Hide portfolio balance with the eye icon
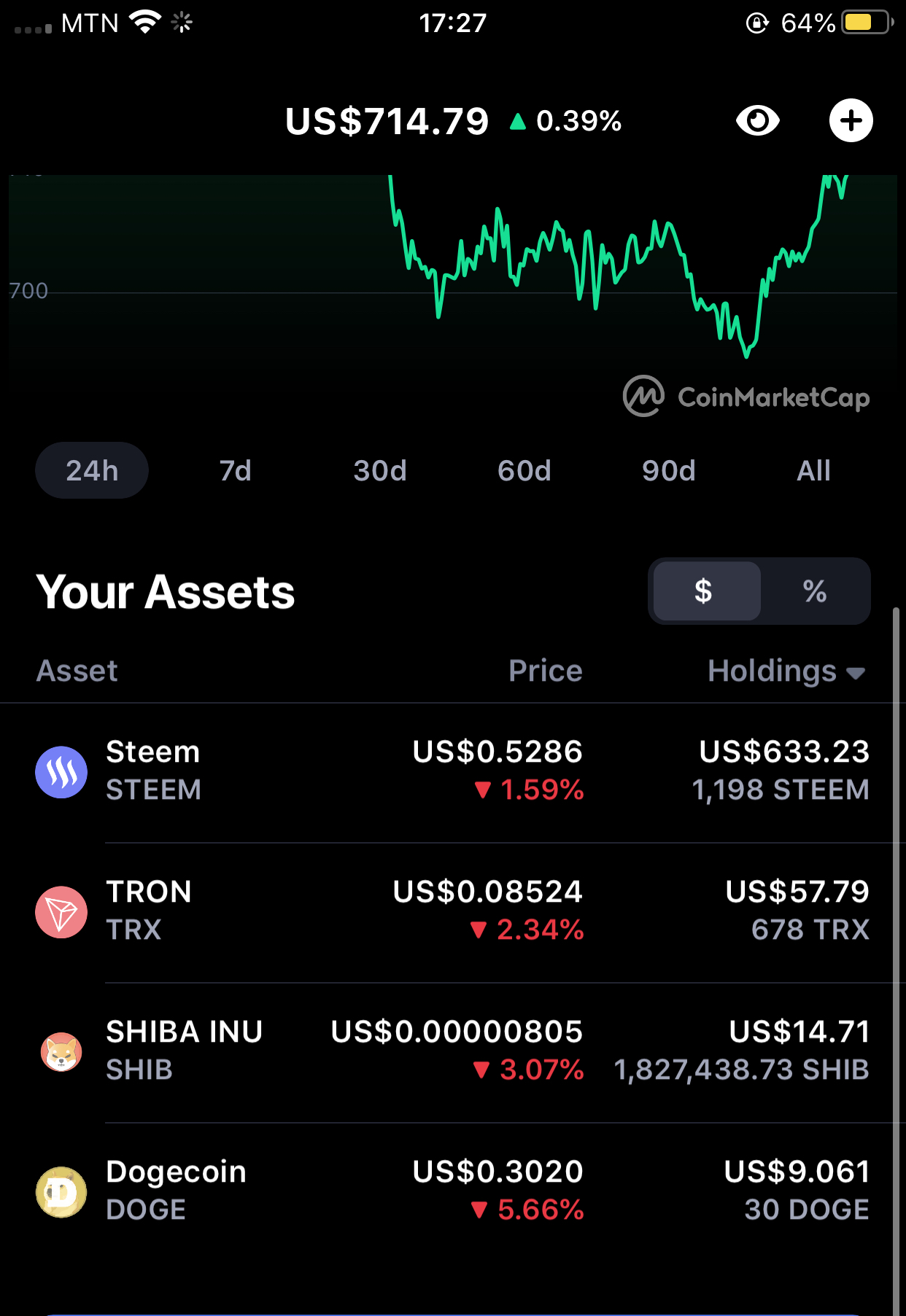The width and height of the screenshot is (906, 1316). pos(757,120)
